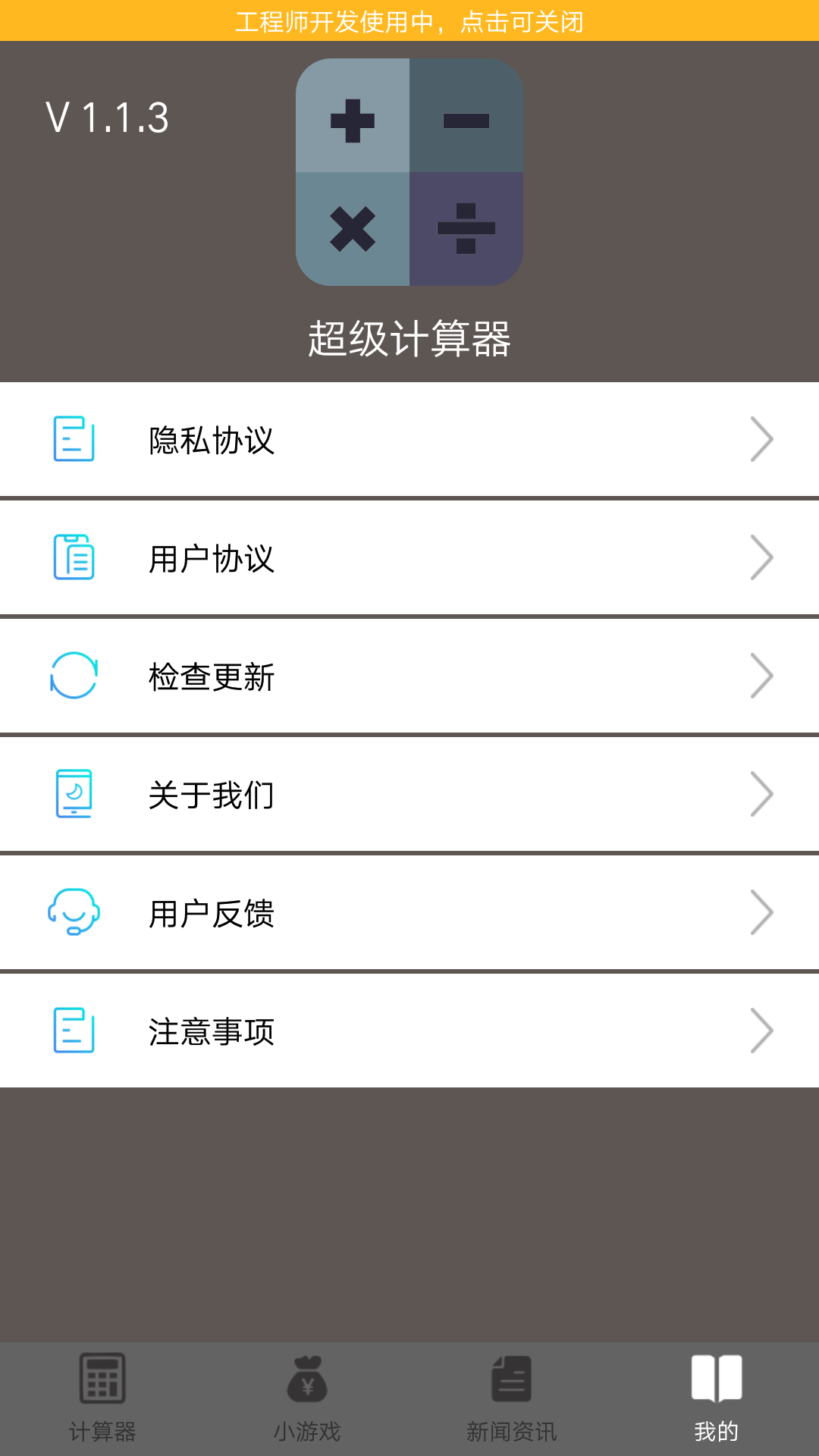
Task: Select 检查更新 to check for updates
Action: [x=409, y=676]
